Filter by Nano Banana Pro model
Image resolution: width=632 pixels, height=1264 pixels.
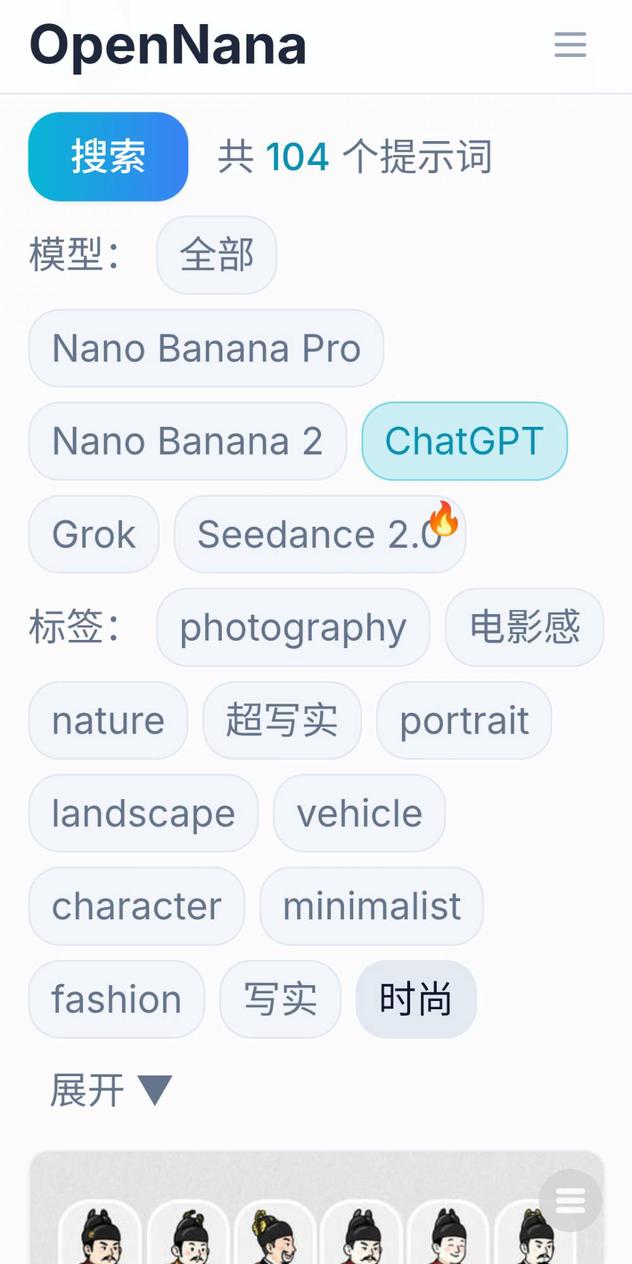pyautogui.click(x=206, y=348)
